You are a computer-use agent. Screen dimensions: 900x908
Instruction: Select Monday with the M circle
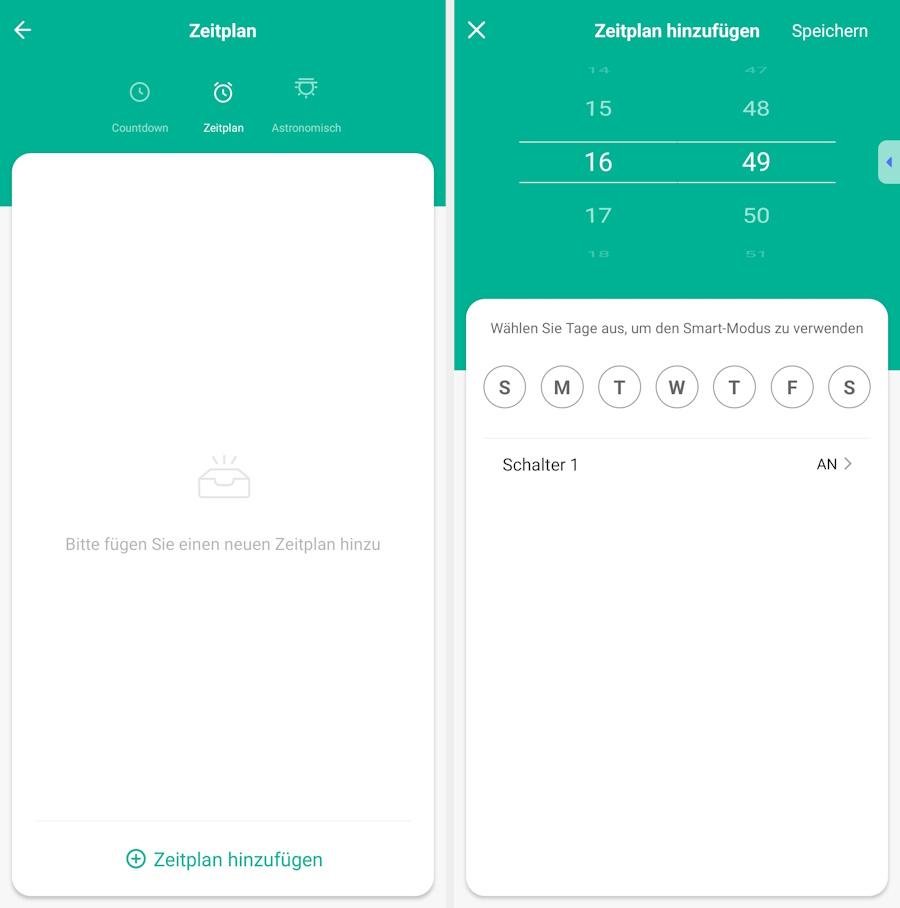coord(562,387)
